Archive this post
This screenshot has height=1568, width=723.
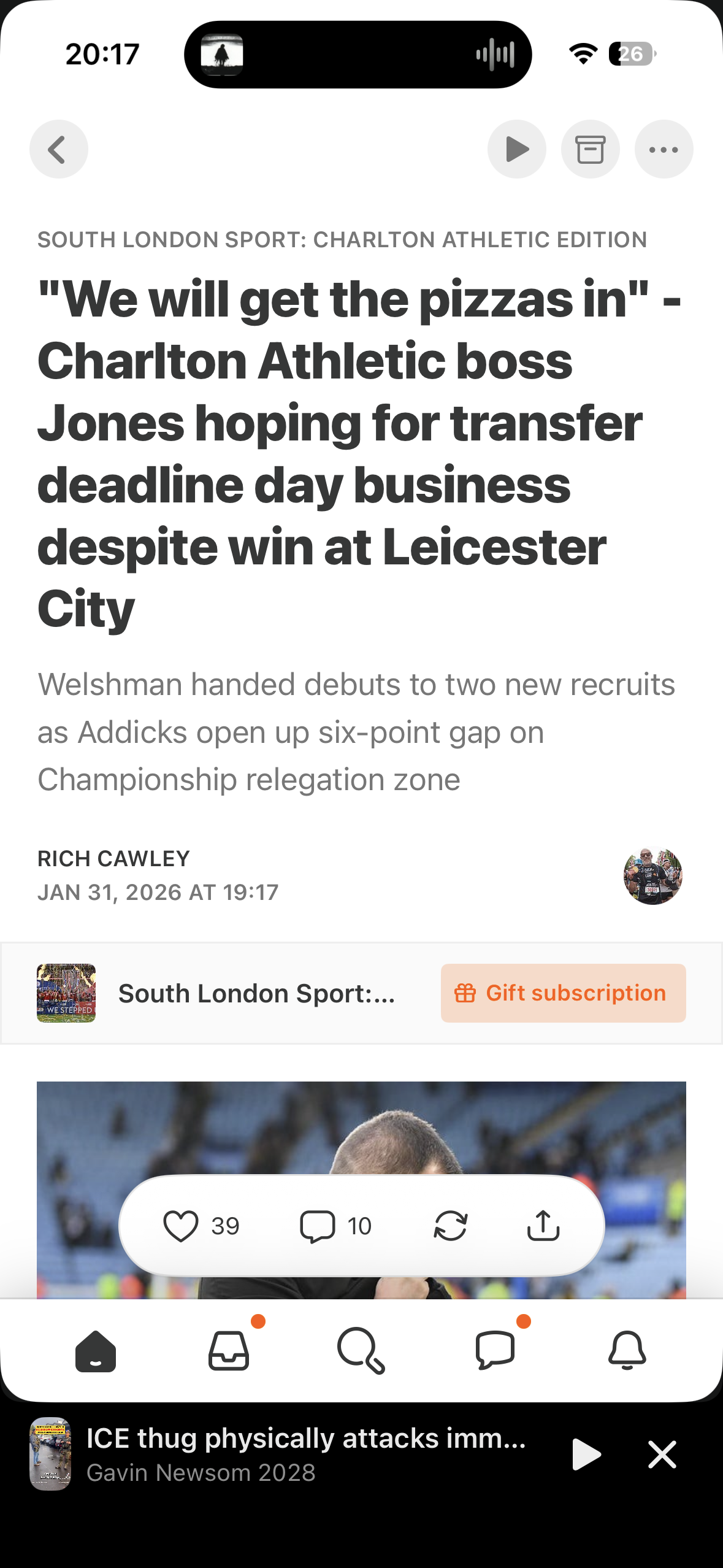click(x=590, y=149)
